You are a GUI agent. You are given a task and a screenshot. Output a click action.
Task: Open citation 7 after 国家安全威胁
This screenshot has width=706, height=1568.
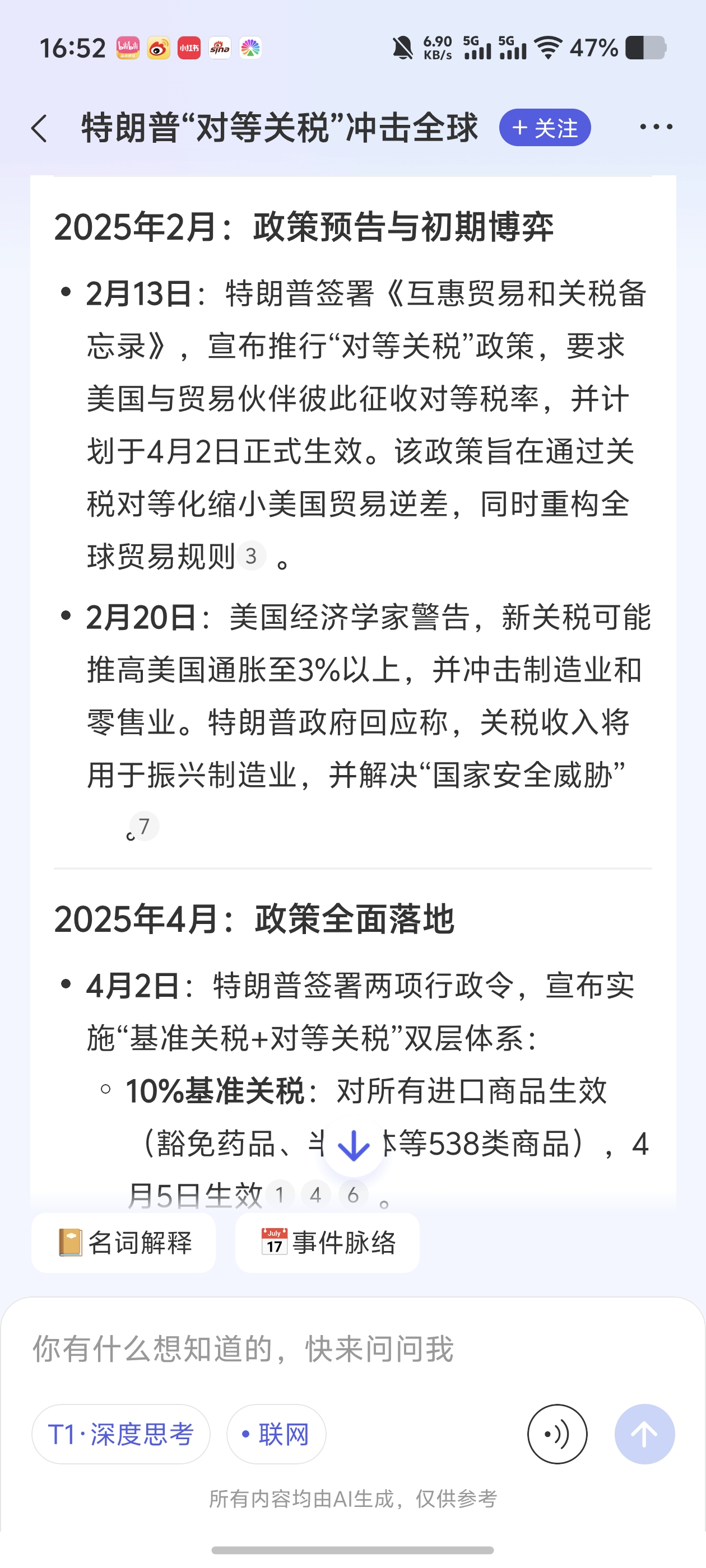coord(145,826)
